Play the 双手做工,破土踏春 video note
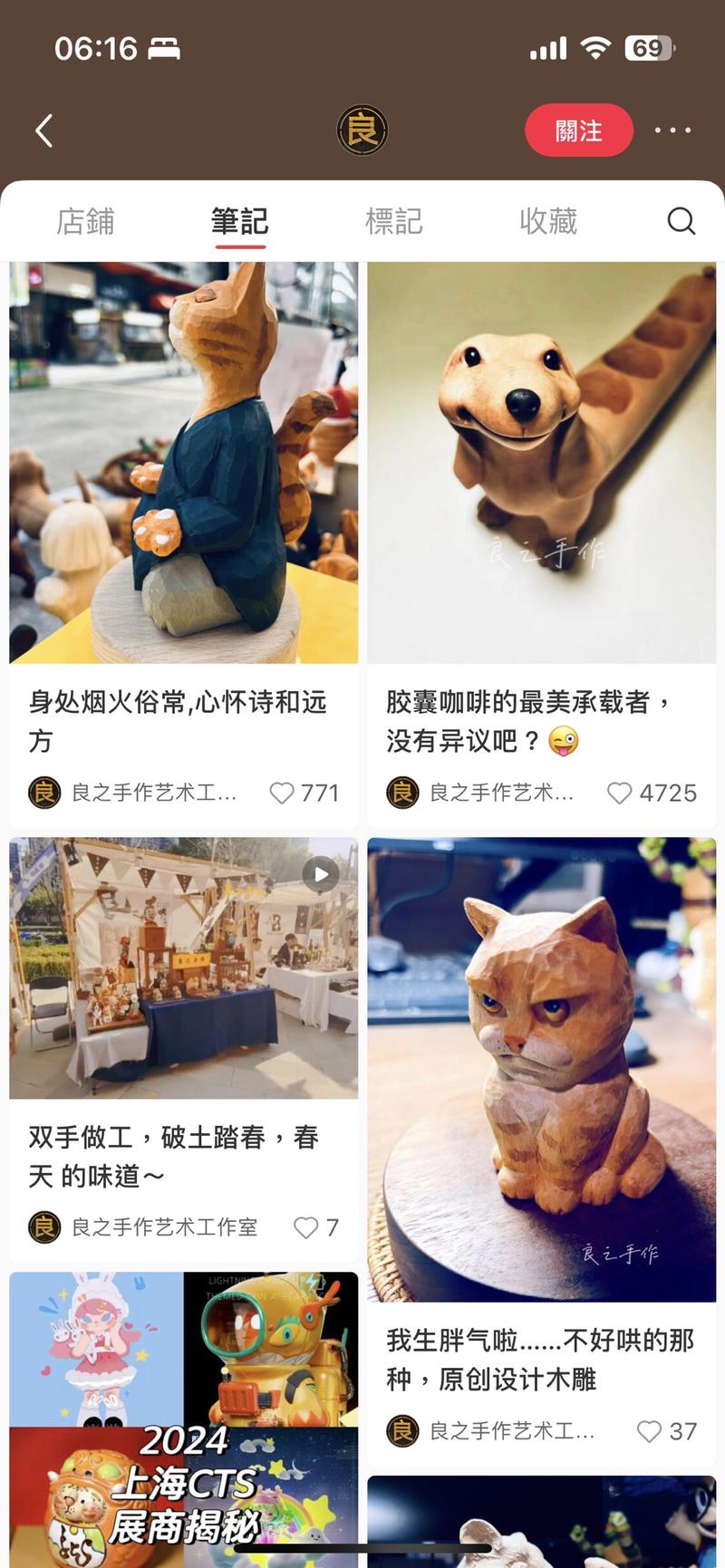Image resolution: width=725 pixels, height=1568 pixels. [183, 967]
